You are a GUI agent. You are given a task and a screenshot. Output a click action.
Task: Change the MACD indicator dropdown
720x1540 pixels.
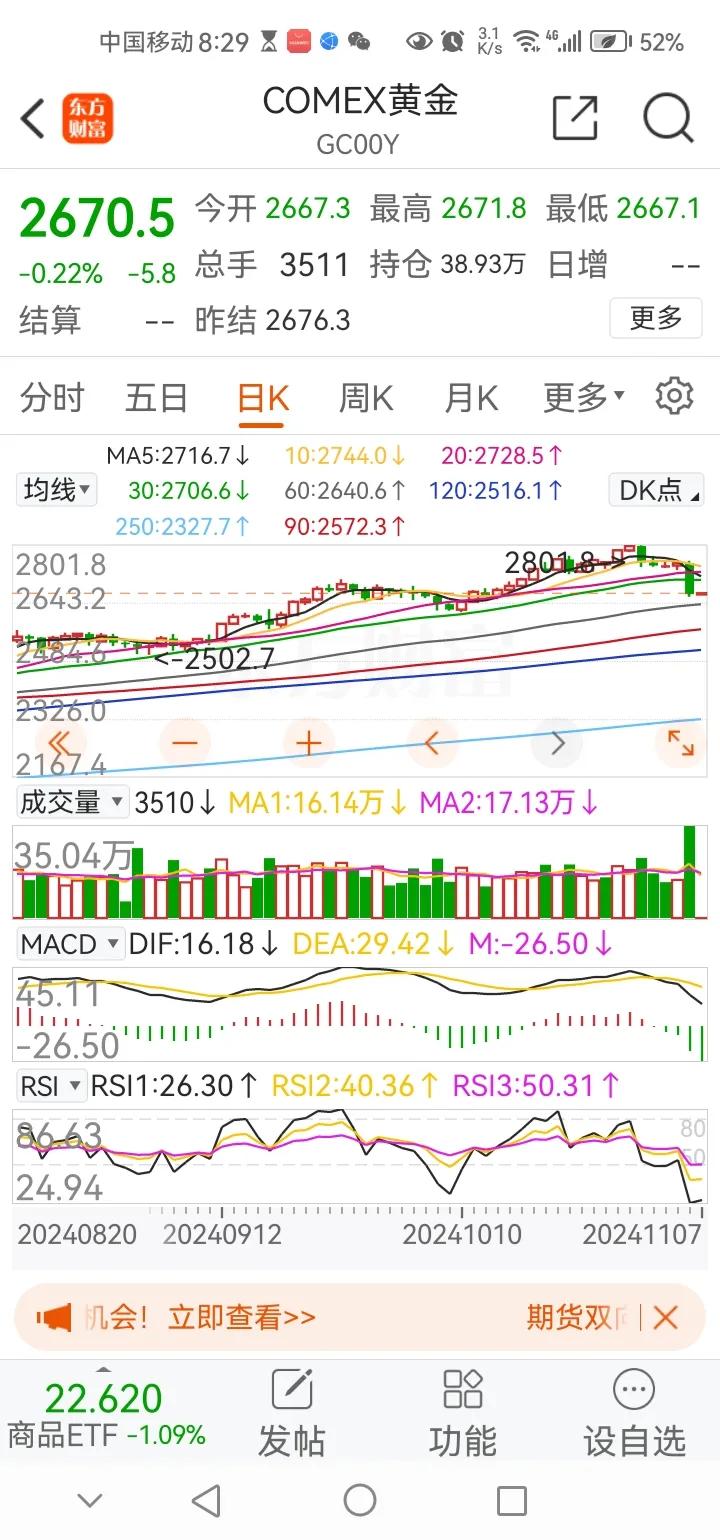(70, 944)
